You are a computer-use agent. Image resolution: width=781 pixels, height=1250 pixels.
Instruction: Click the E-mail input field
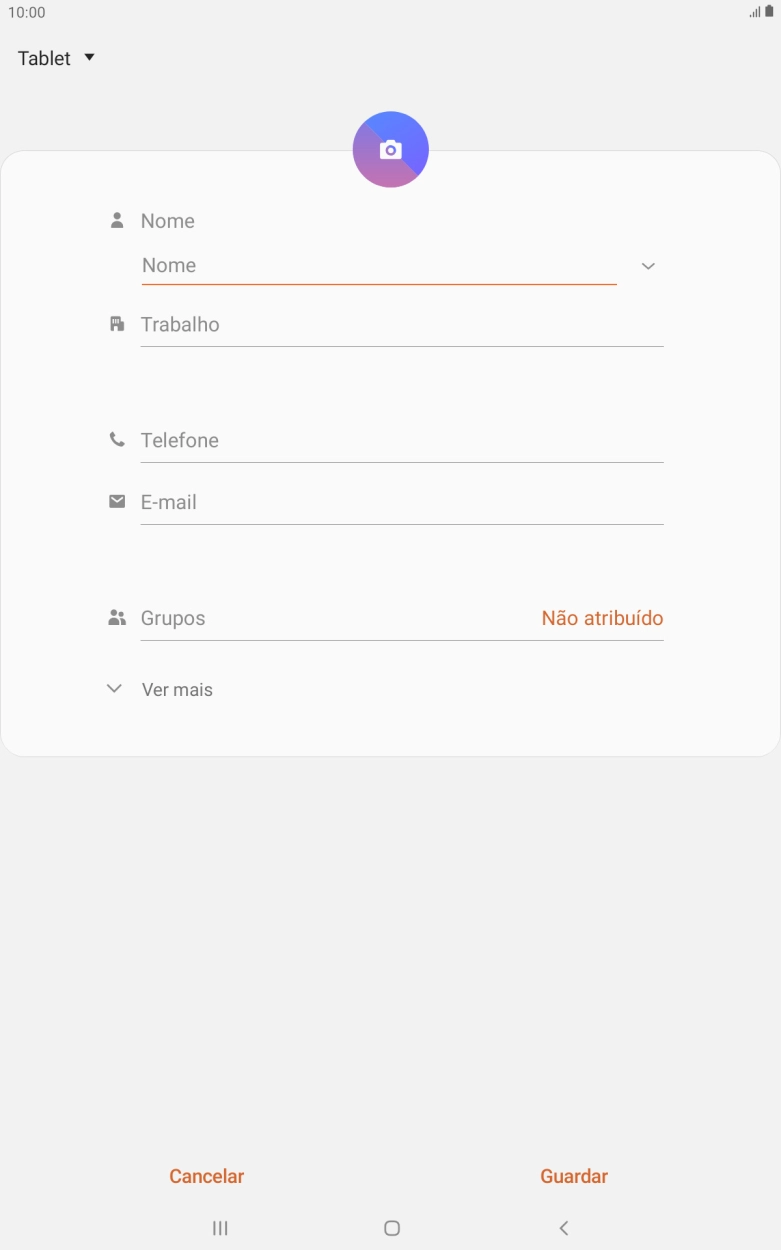(x=400, y=502)
